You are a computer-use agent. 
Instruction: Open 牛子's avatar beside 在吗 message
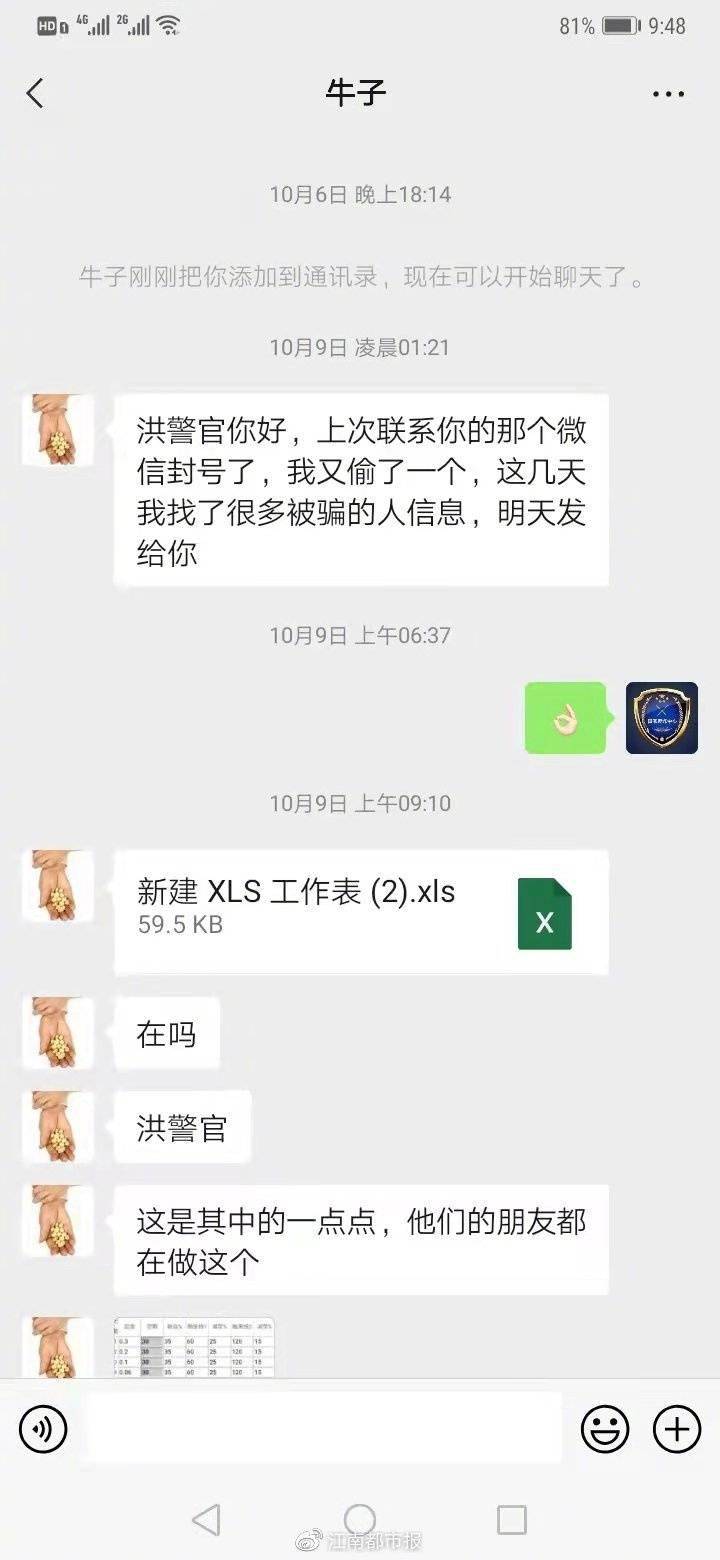[58, 1033]
